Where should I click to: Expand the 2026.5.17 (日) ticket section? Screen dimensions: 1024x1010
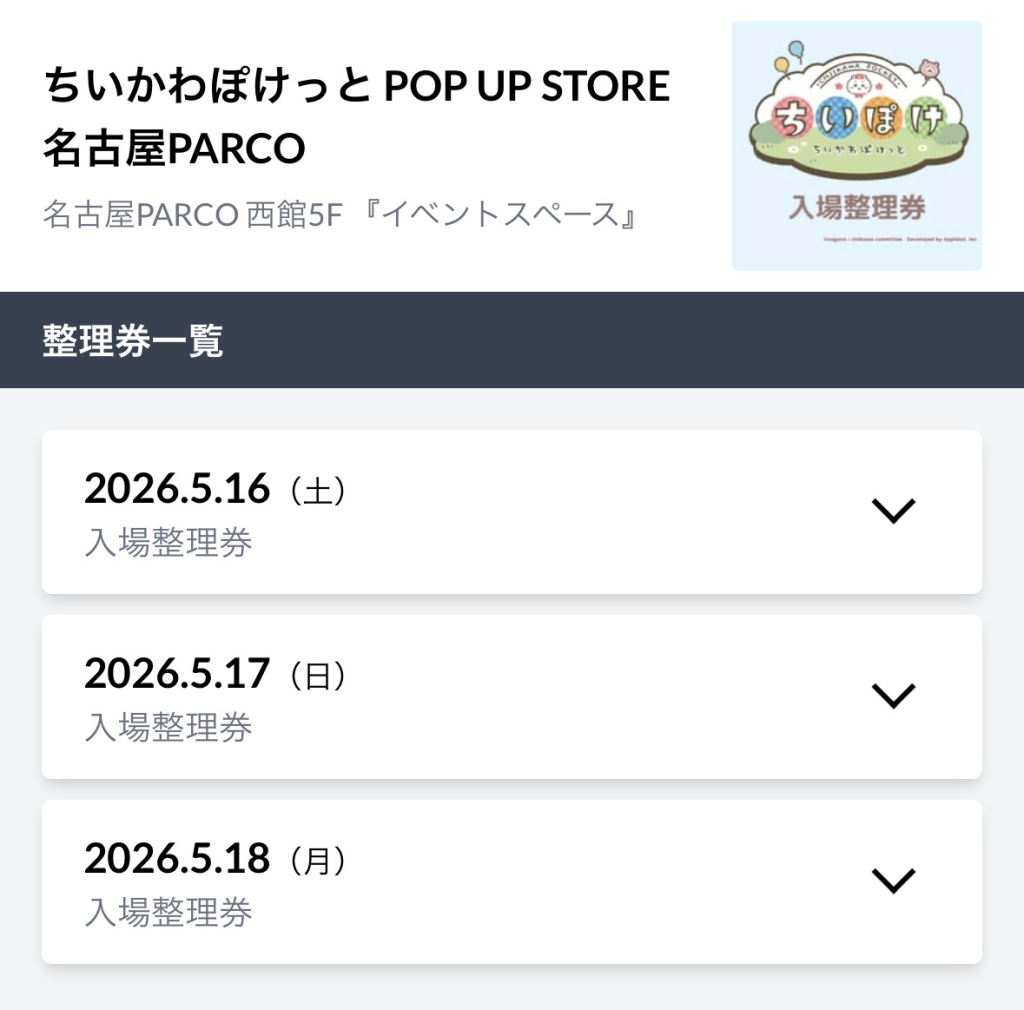point(893,696)
